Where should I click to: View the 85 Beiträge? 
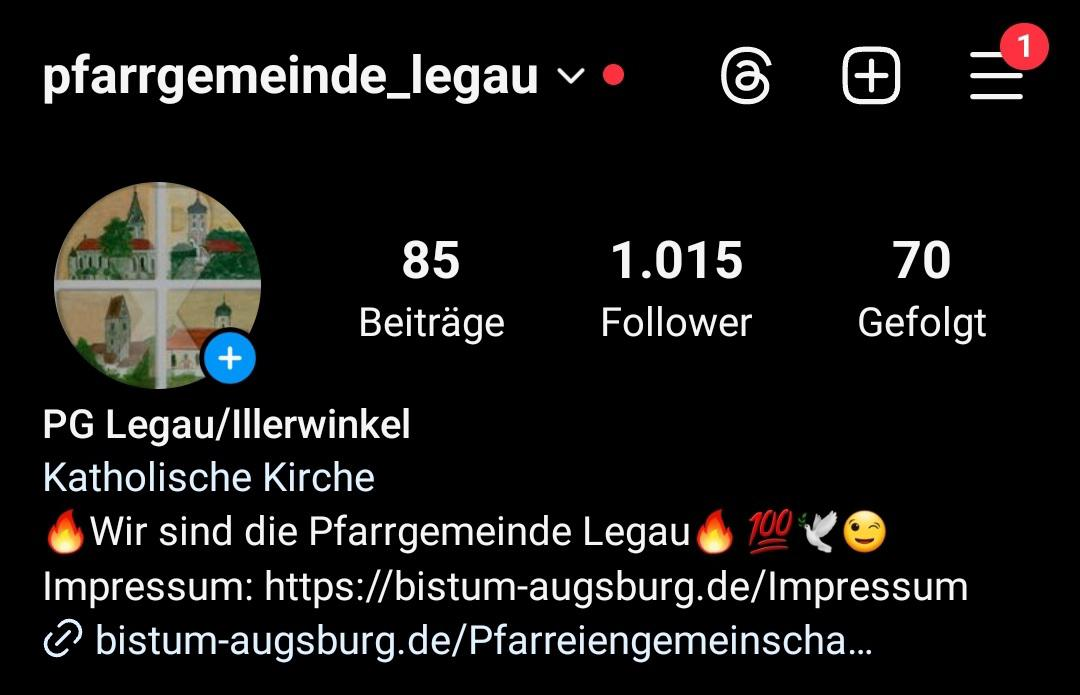[431, 289]
